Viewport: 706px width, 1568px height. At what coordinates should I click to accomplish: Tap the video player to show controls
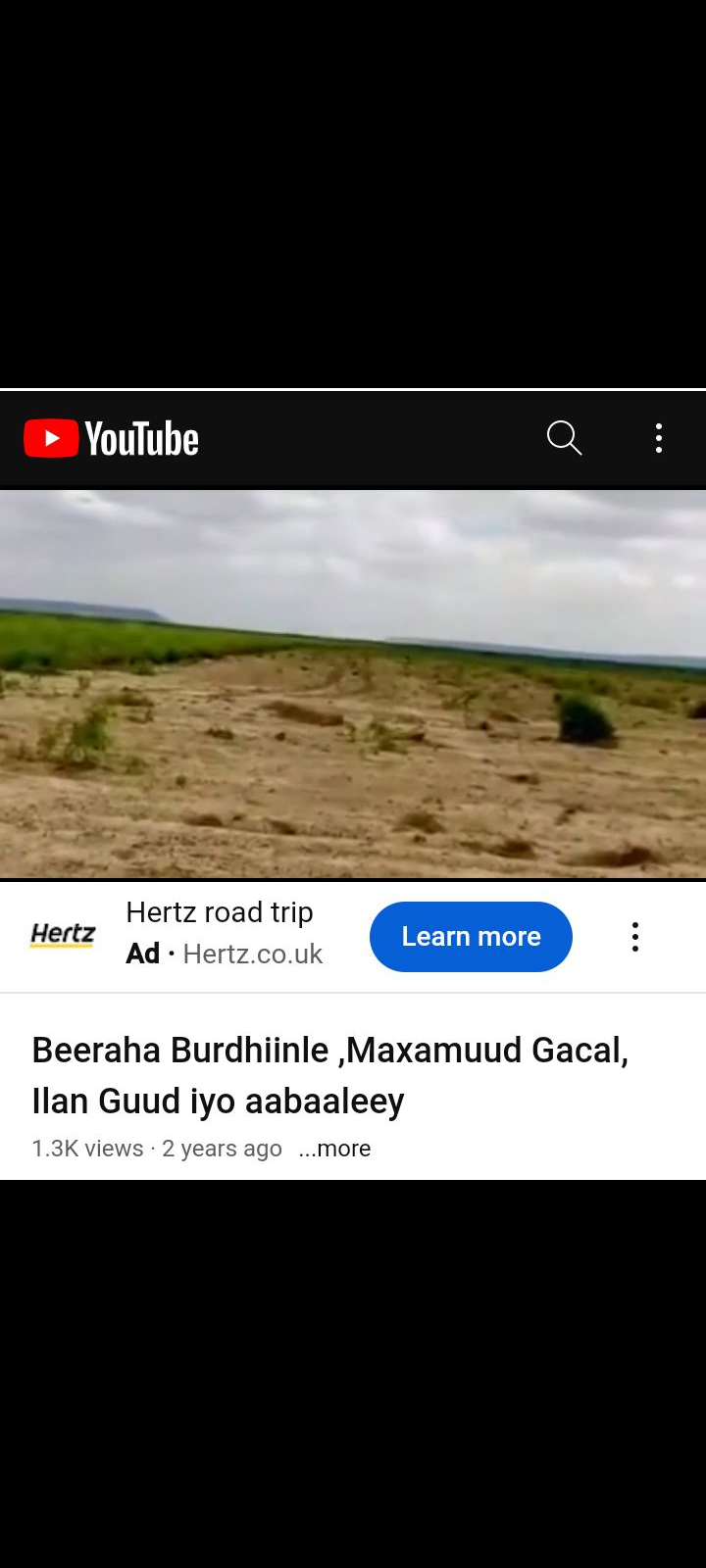pos(353,683)
